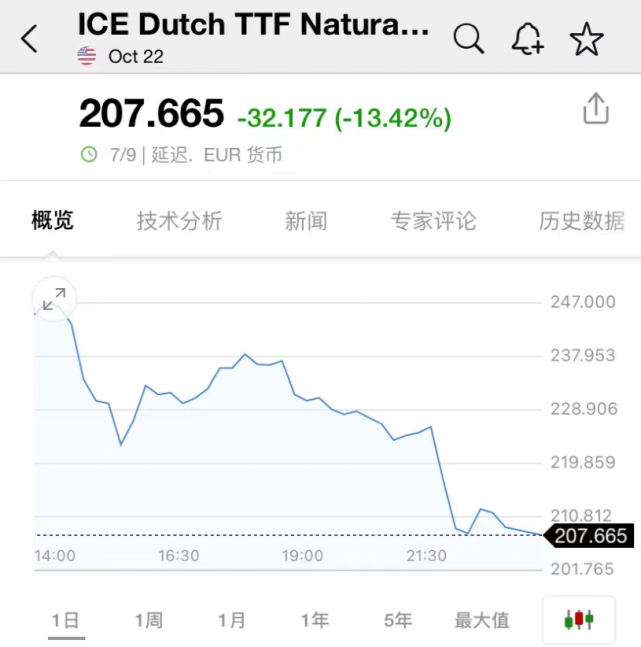Viewport: 641px width, 647px height.
Task: Star this instrument as a favorite
Action: coord(586,39)
